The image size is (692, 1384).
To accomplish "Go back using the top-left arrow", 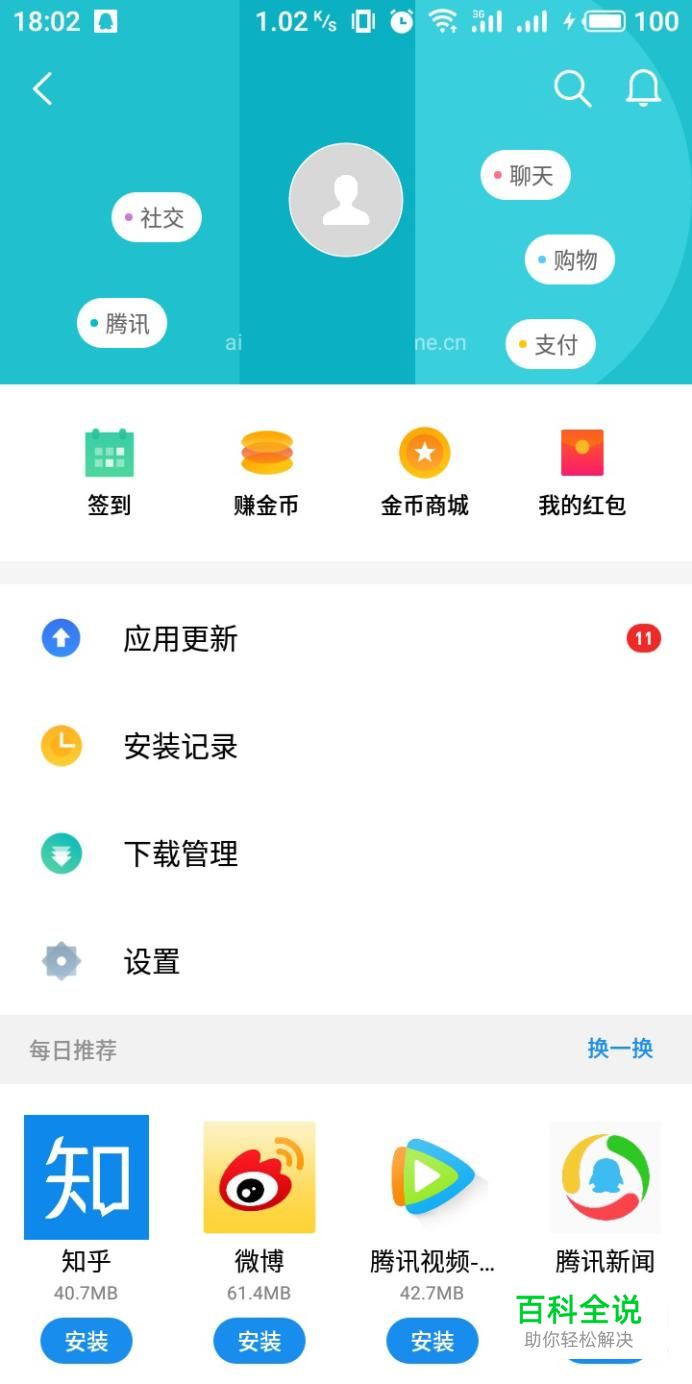I will (x=42, y=89).
